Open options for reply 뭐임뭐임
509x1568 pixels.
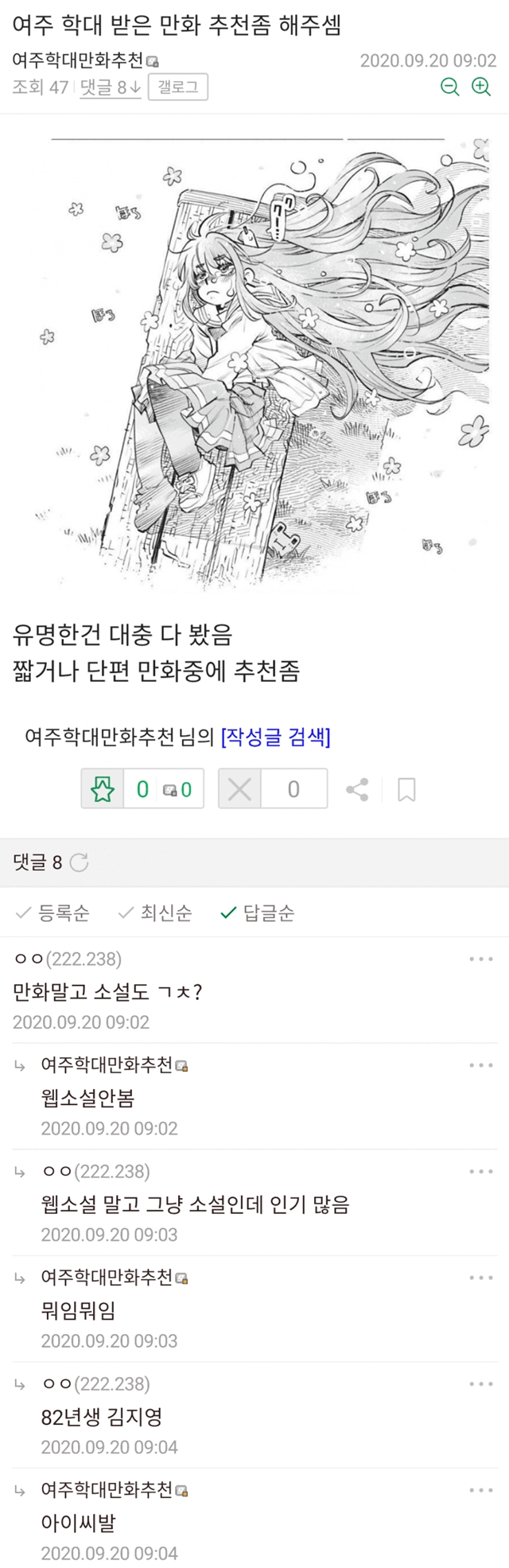[481, 1278]
